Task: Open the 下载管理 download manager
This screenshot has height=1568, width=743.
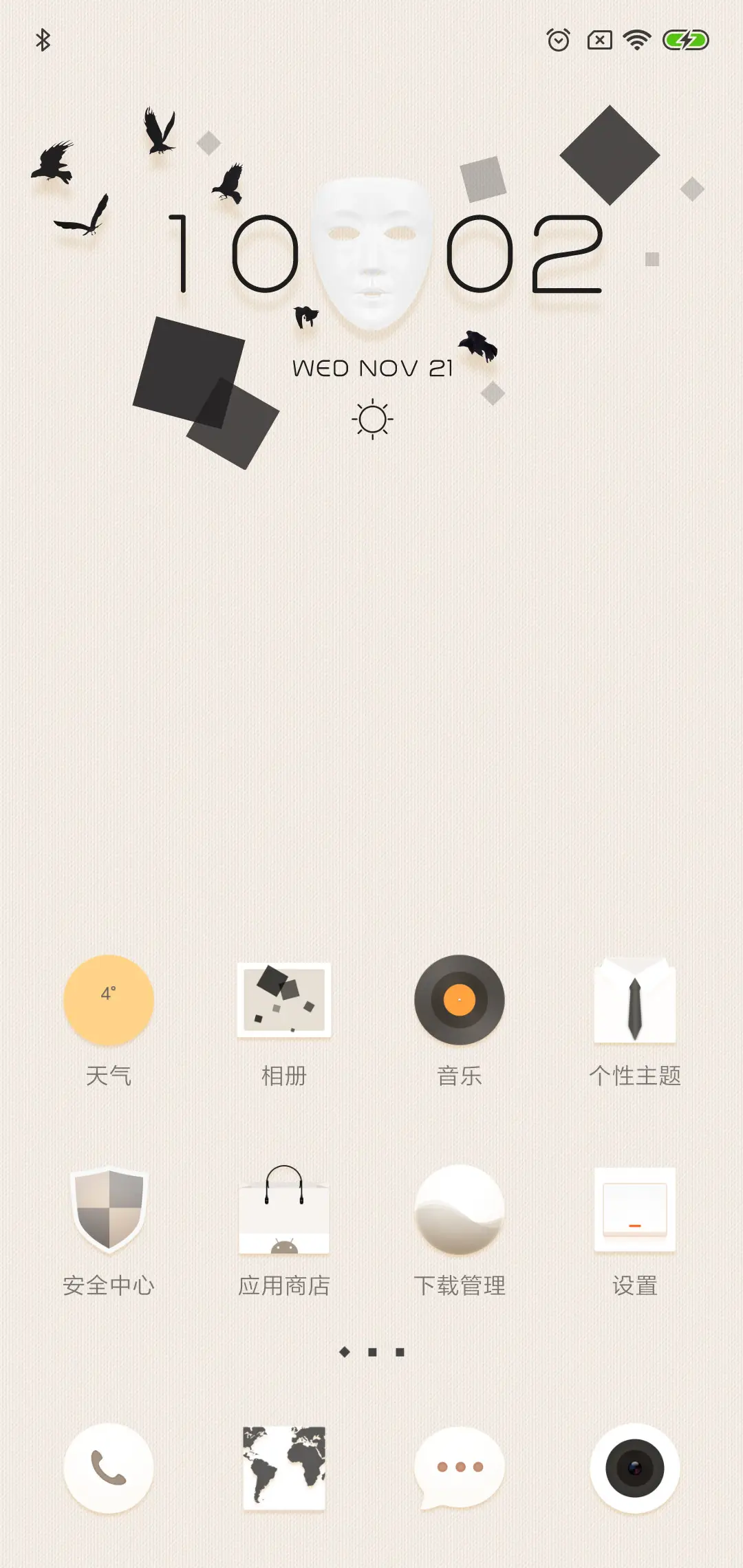Action: pyautogui.click(x=460, y=1210)
